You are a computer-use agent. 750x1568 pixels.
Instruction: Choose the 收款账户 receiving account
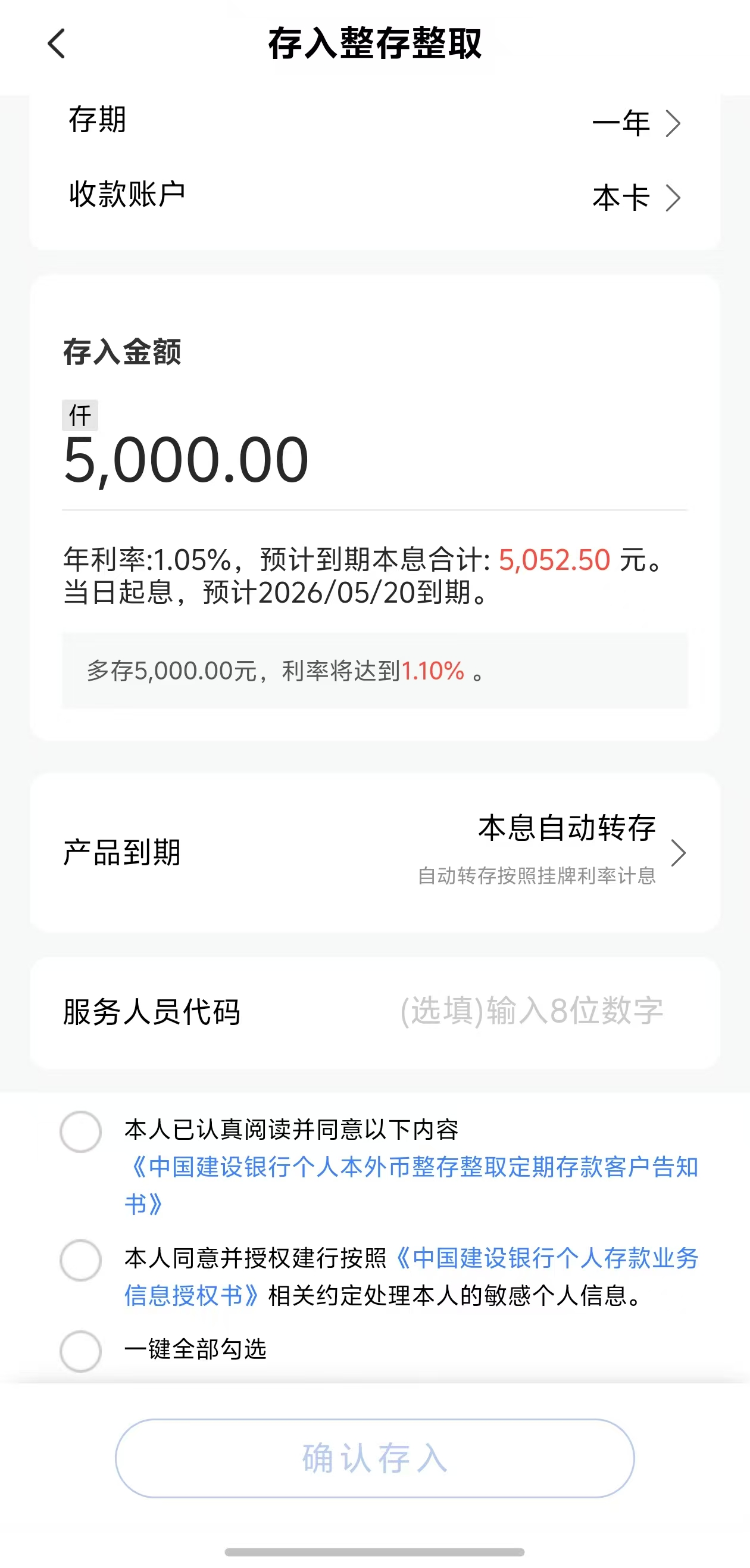point(636,198)
